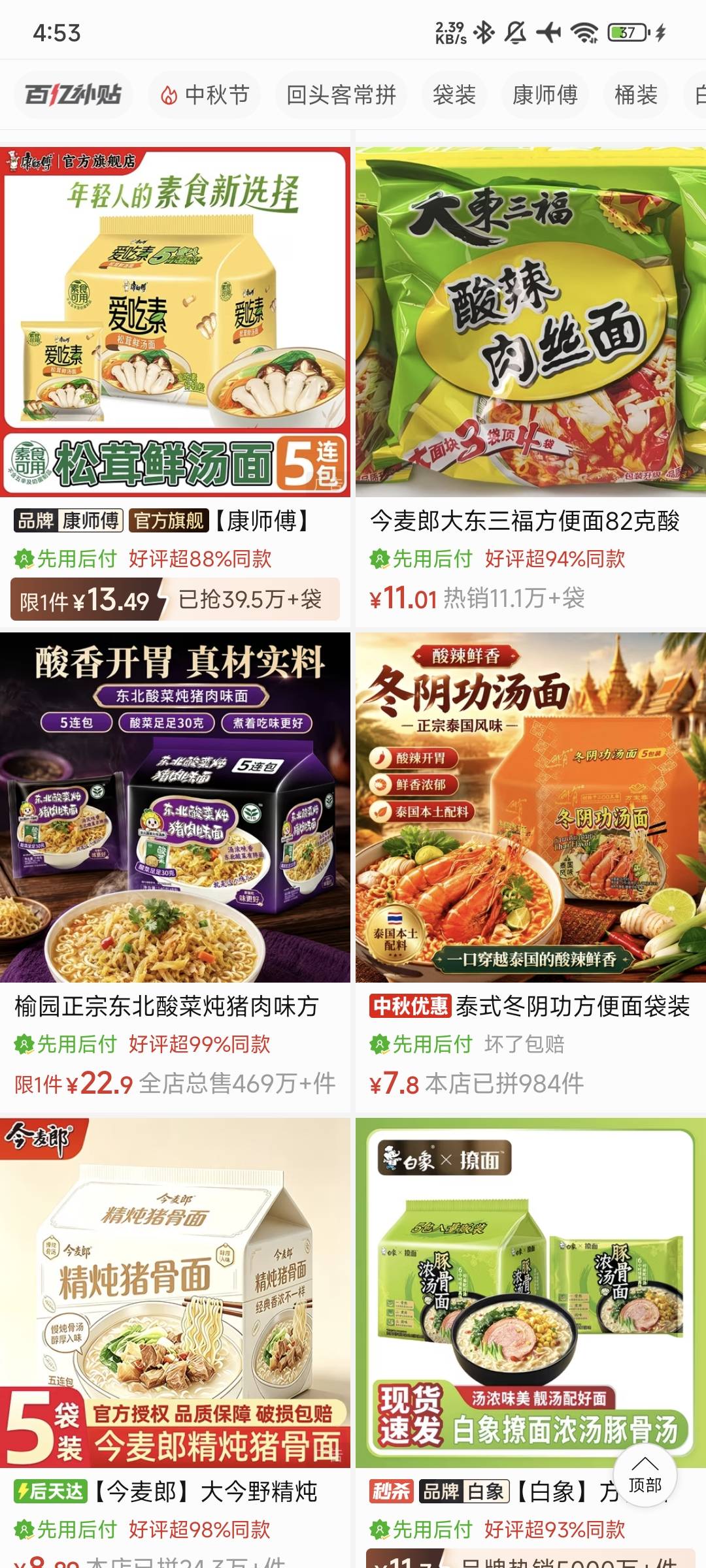Image resolution: width=706 pixels, height=1568 pixels.
Task: Select the 百亿补贴 filter chip
Action: pyautogui.click(x=73, y=95)
